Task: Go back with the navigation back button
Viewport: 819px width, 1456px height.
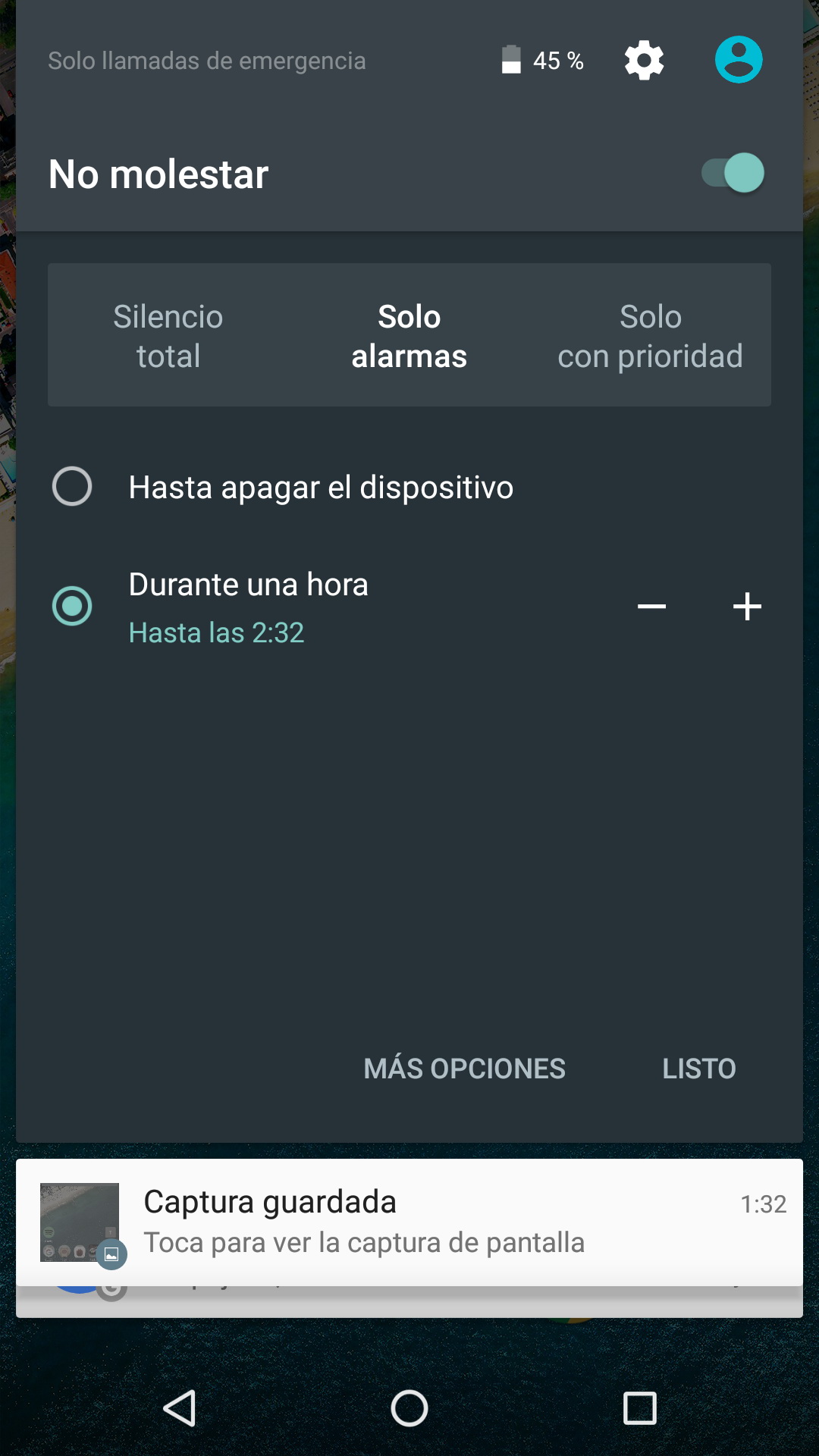Action: pos(180,1408)
